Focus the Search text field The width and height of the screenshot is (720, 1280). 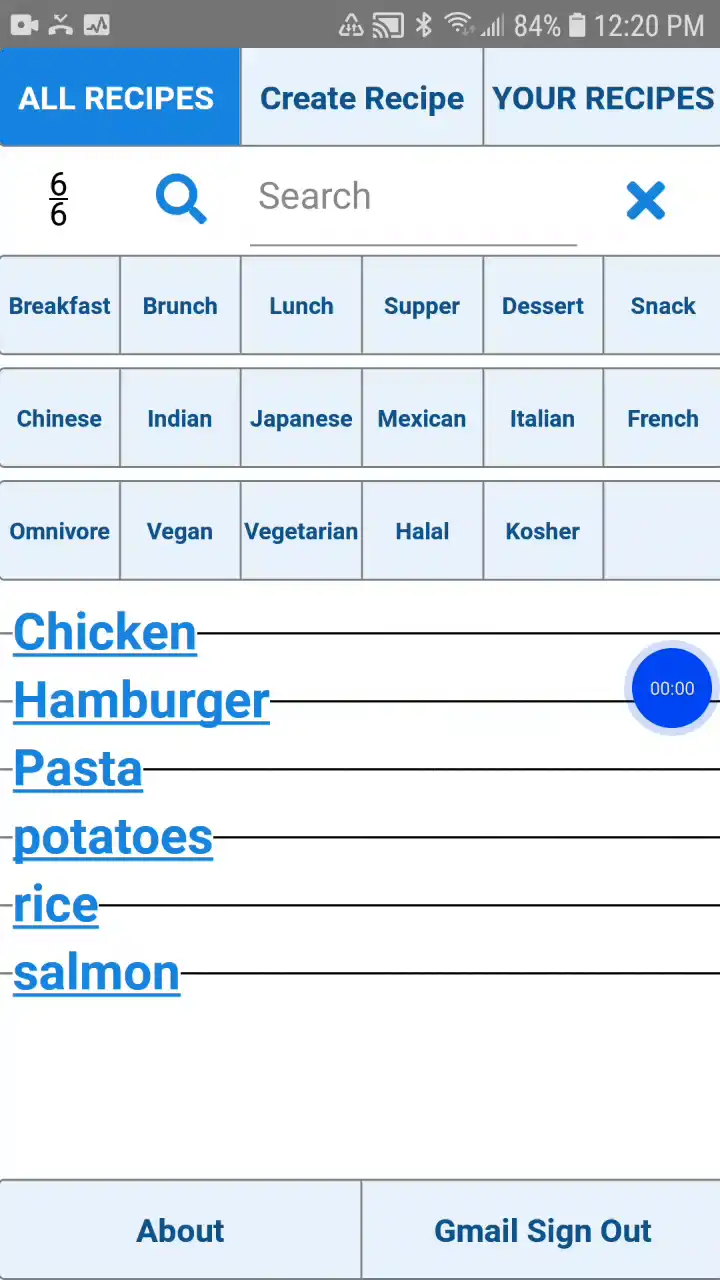tap(413, 198)
